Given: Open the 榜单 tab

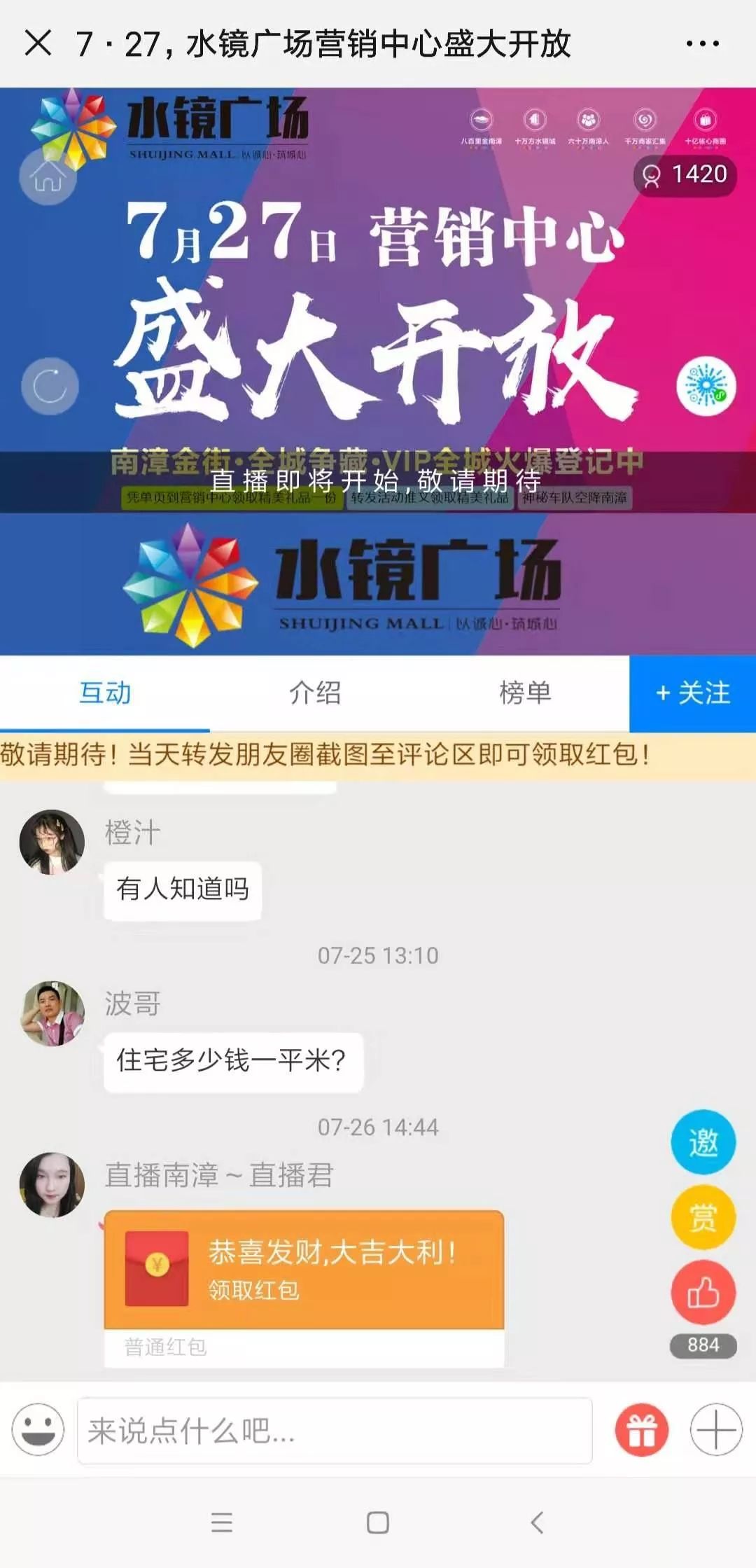Looking at the screenshot, I should 525,693.
